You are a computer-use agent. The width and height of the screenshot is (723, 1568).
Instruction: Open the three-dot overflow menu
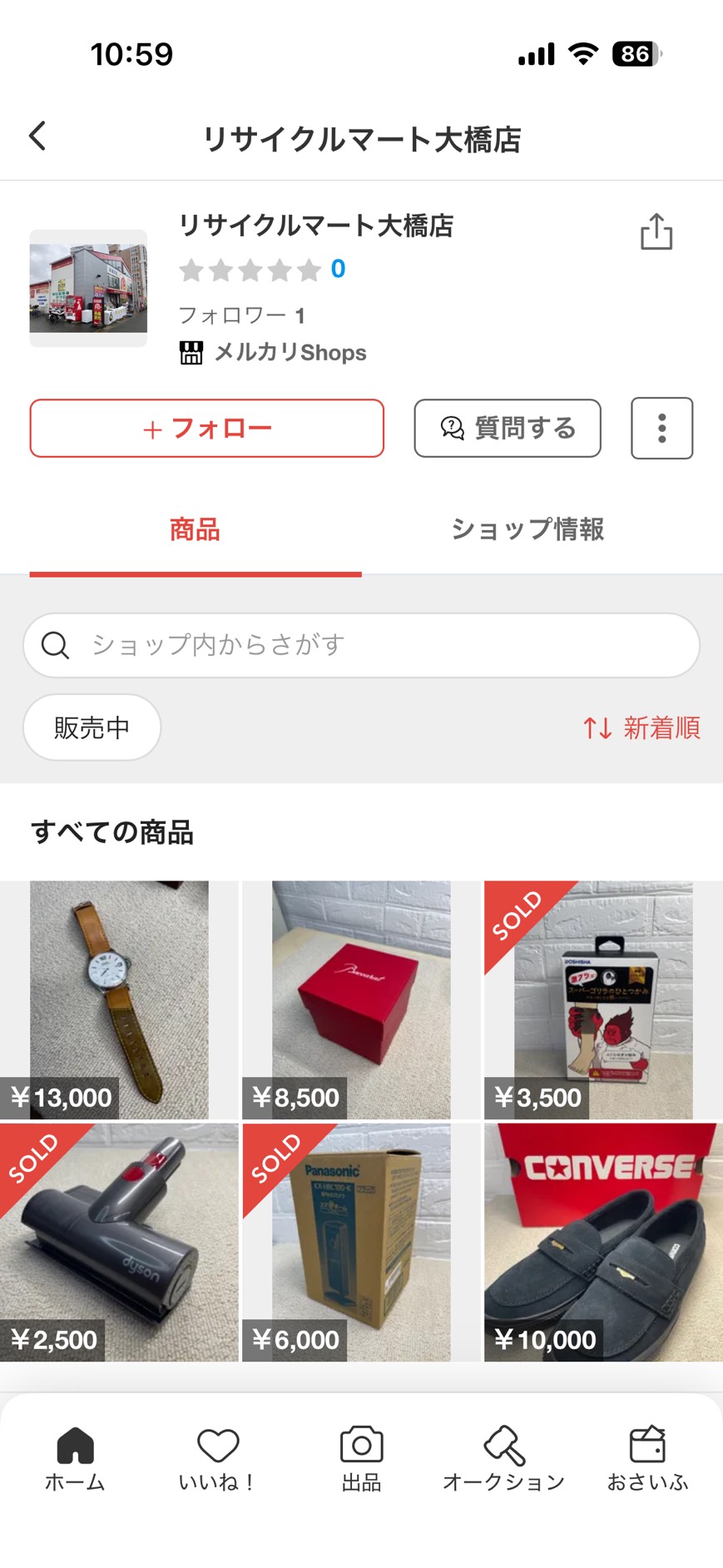[661, 429]
